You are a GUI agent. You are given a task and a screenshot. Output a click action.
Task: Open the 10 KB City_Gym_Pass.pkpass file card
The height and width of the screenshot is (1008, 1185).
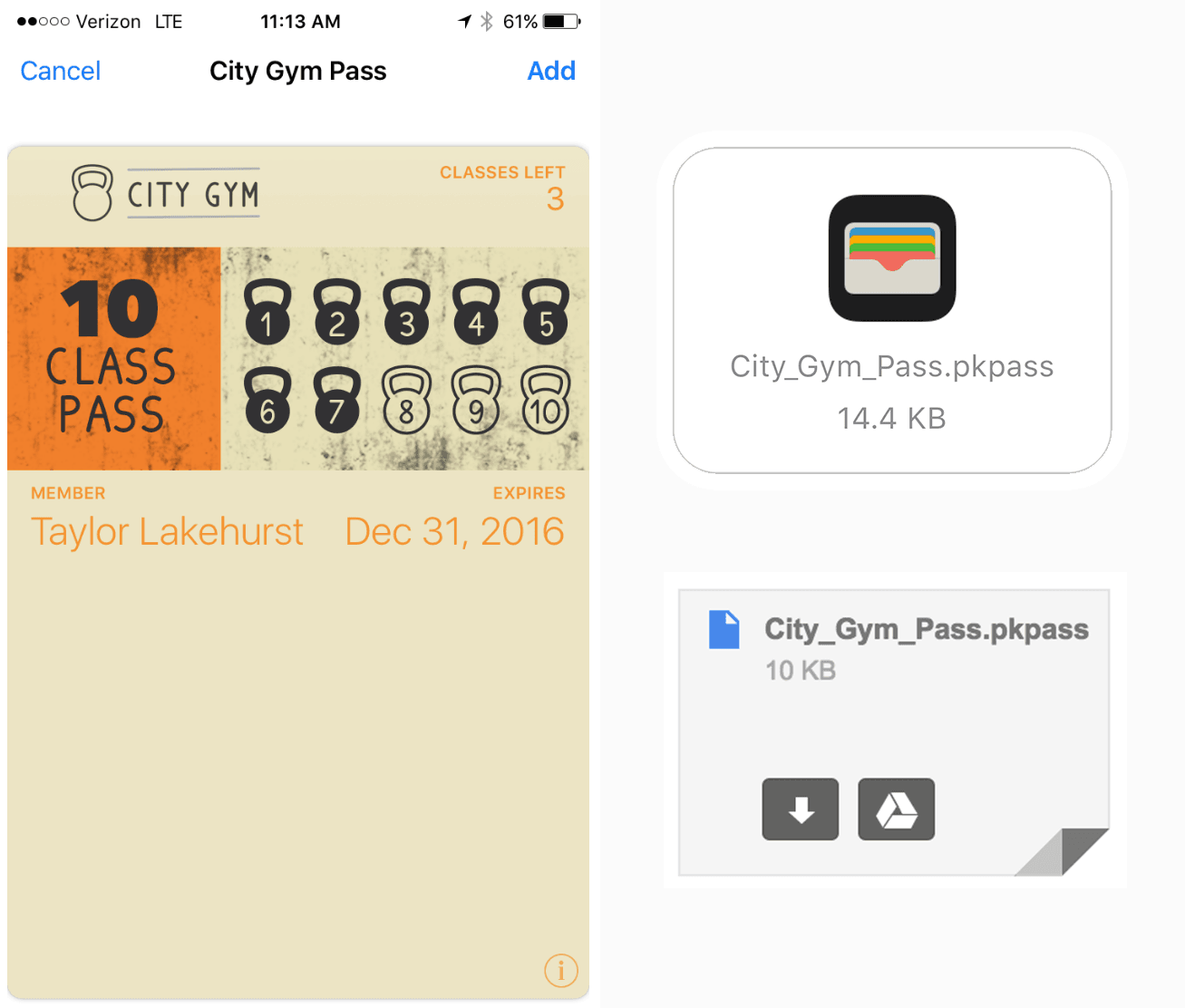tap(925, 648)
